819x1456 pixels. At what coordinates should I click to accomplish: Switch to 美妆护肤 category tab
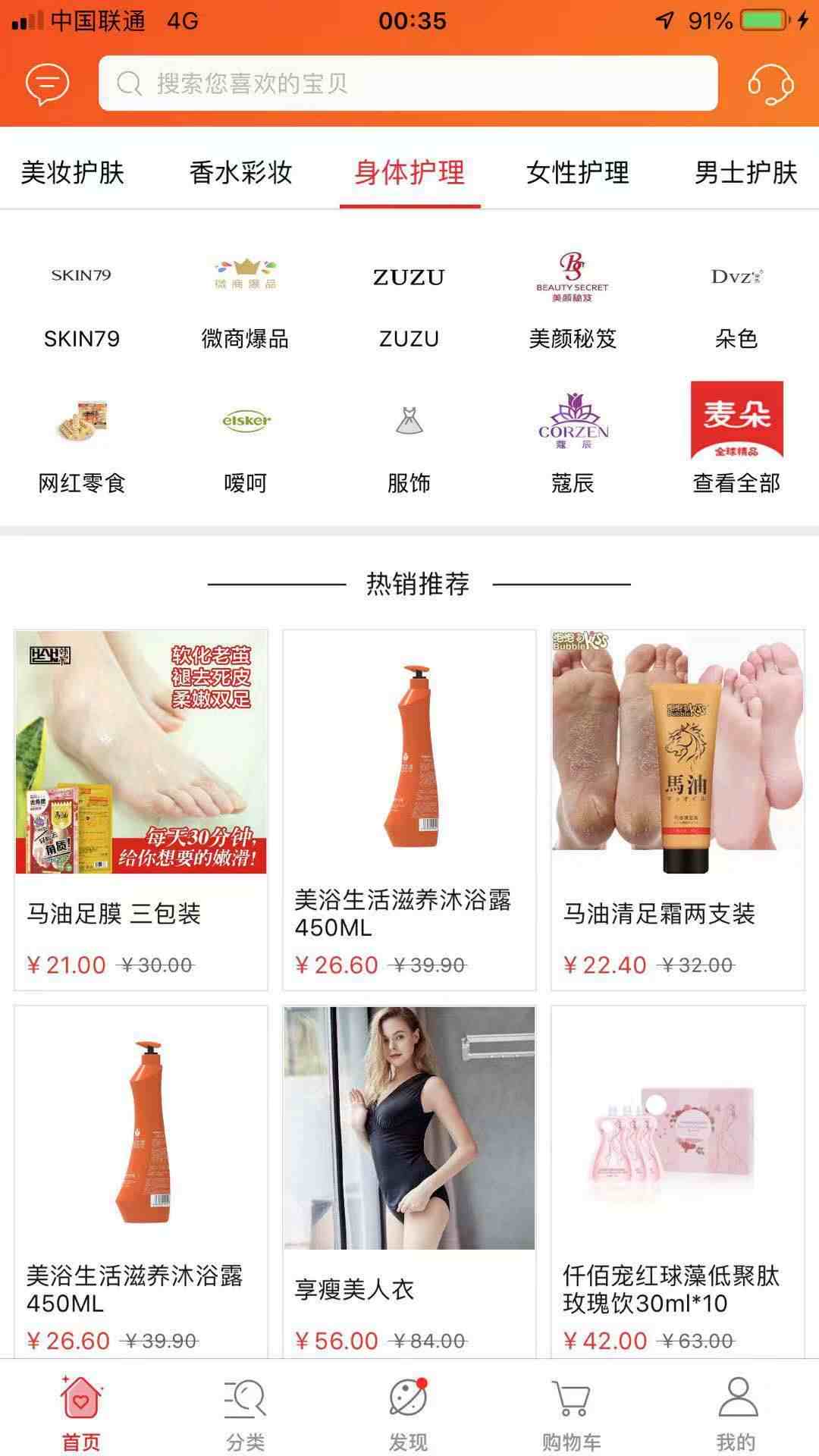click(72, 172)
